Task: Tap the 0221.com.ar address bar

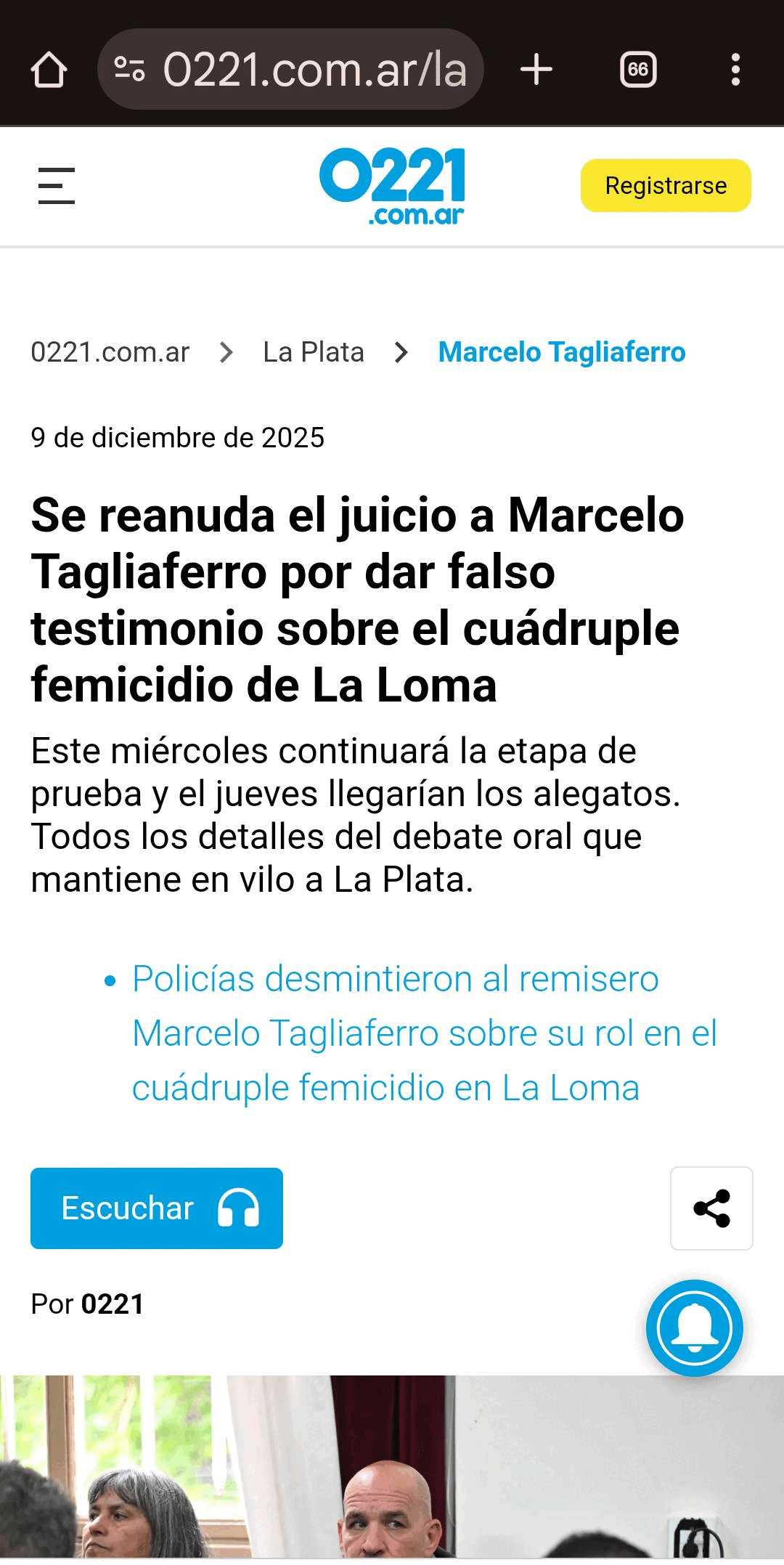Action: pos(290,70)
